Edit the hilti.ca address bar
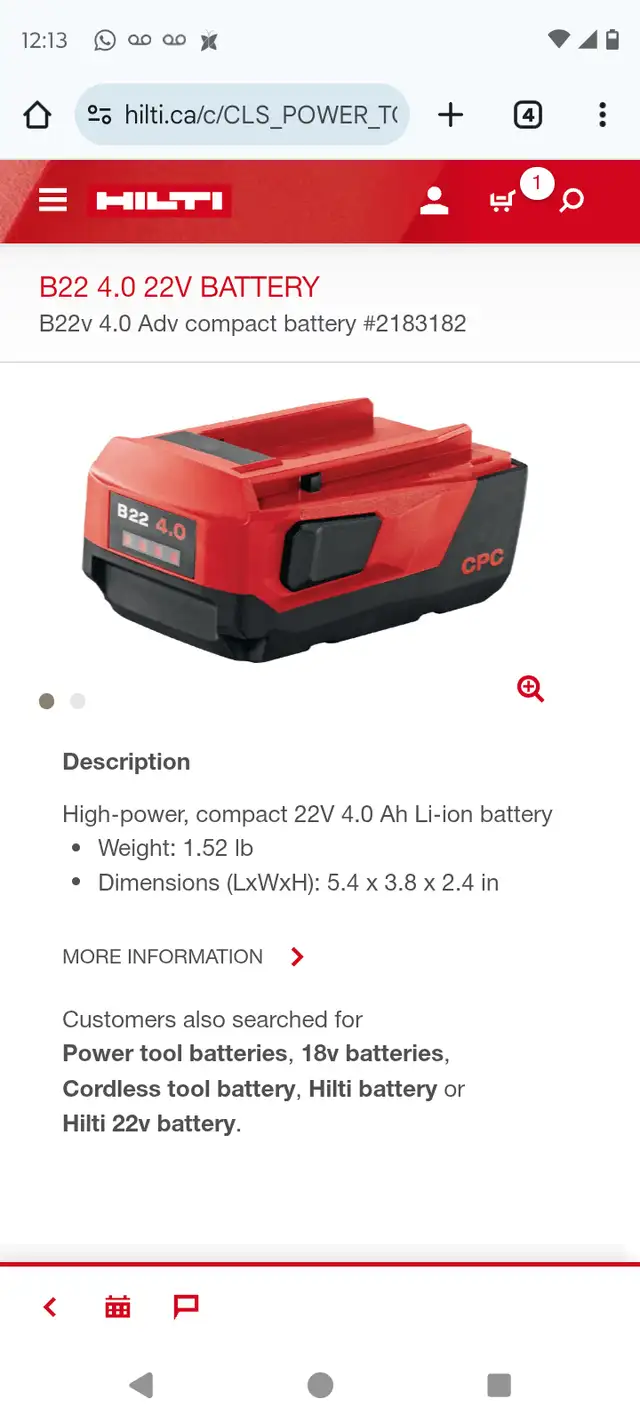The image size is (640, 1422). point(242,115)
